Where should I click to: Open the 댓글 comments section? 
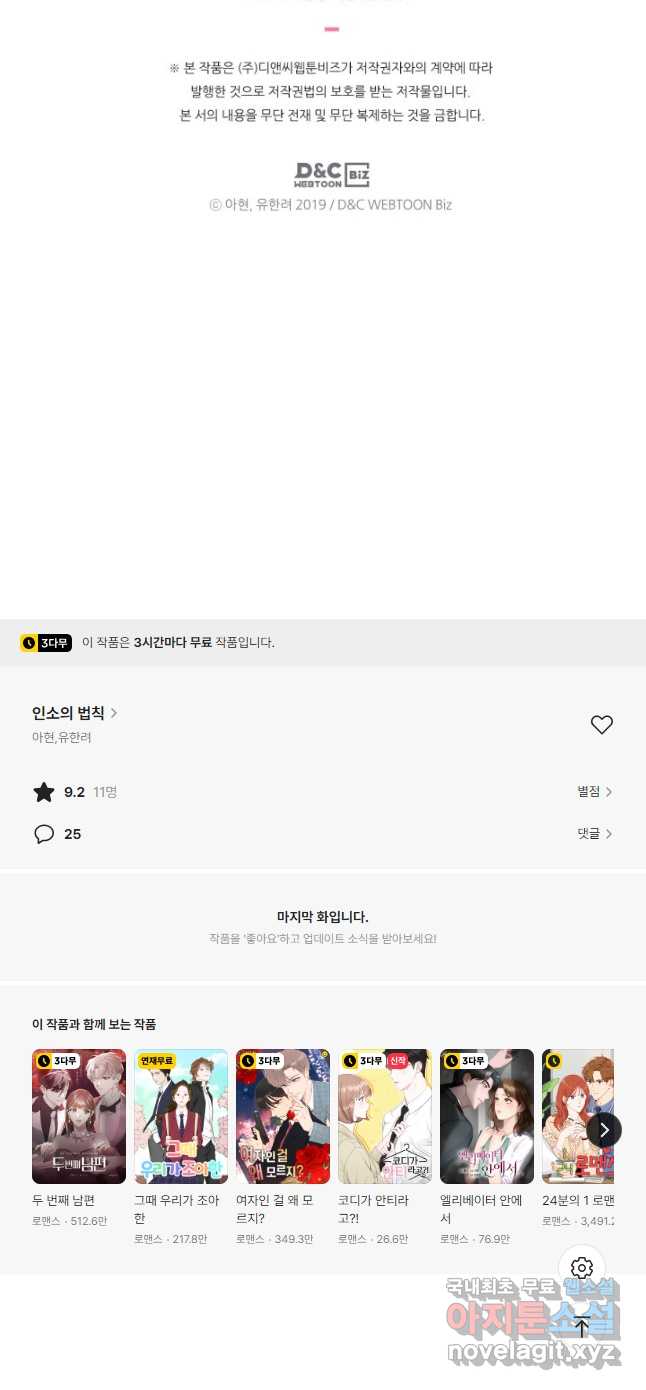coord(594,833)
